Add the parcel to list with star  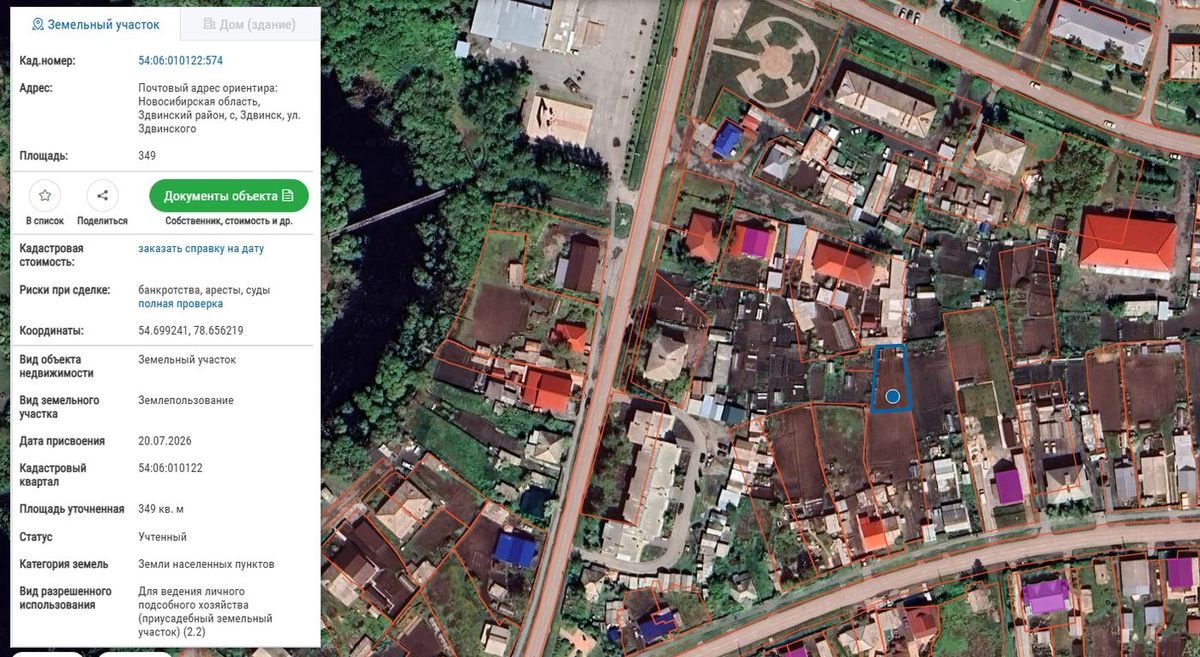tap(45, 196)
